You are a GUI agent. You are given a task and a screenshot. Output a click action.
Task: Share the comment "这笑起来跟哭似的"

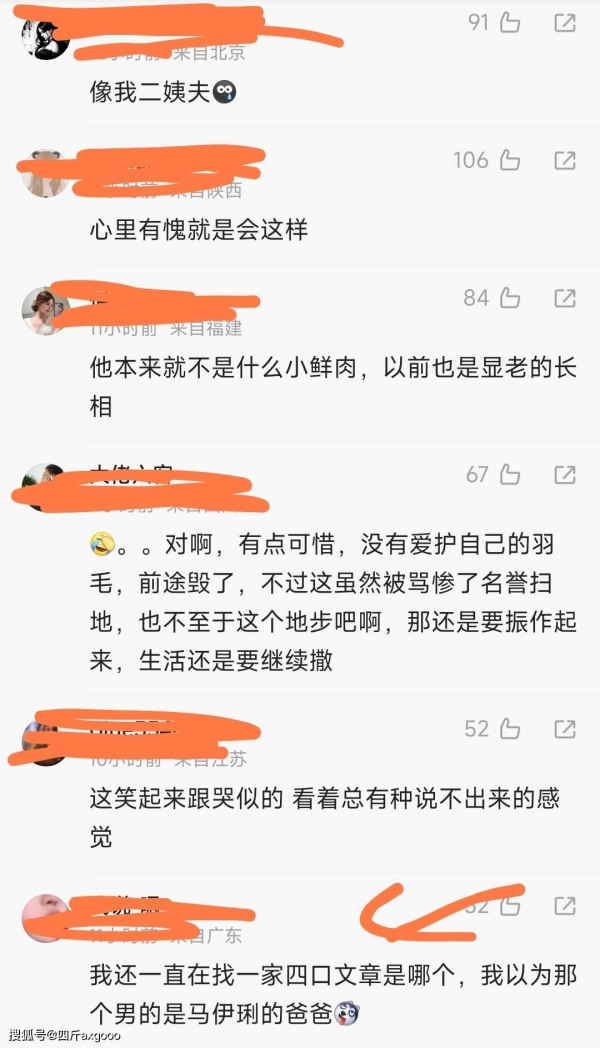[565, 729]
